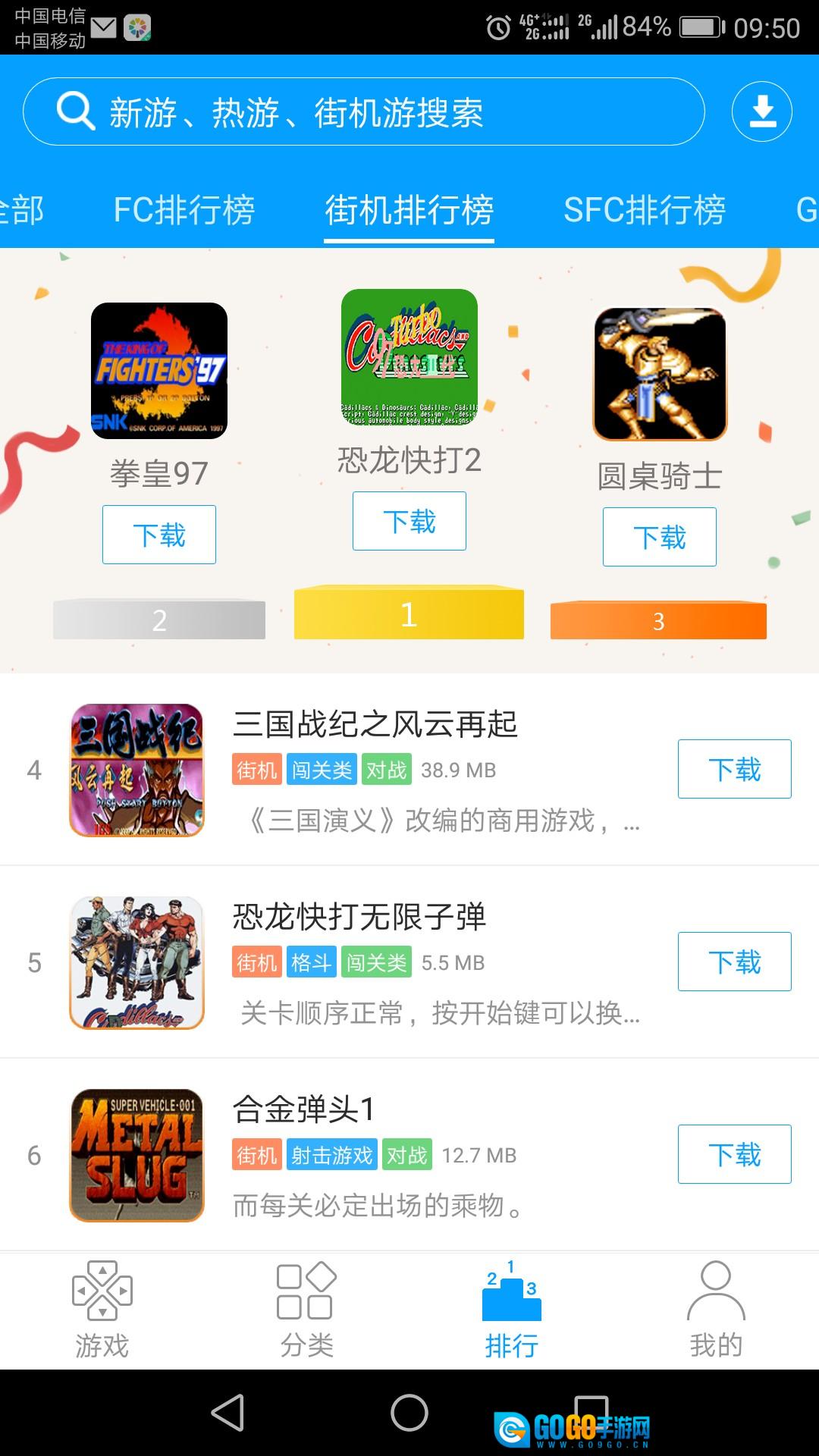This screenshot has width=819, height=1456.
Task: Open 三国战纪之风云再起 details
Action: pos(375,724)
